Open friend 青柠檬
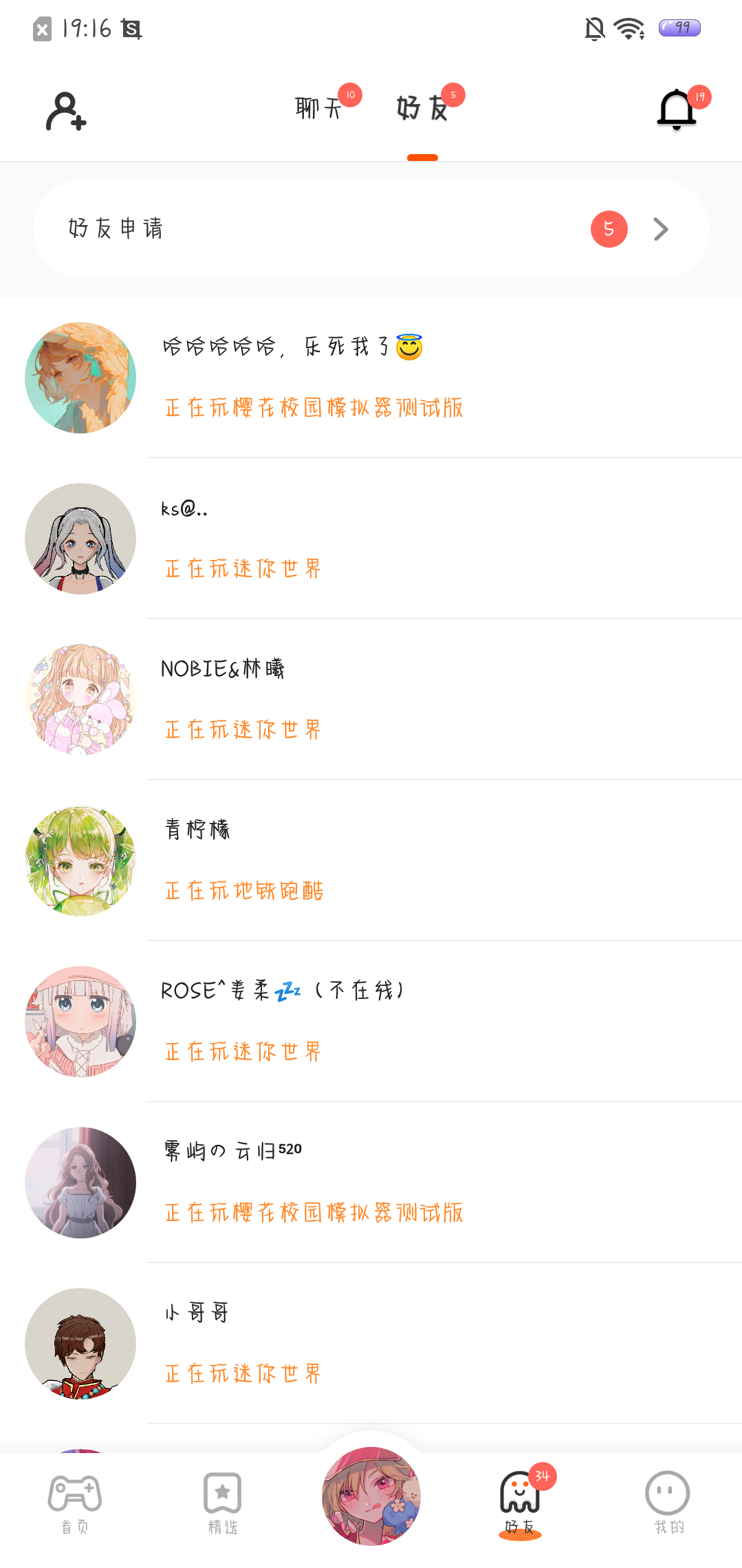This screenshot has width=742, height=1568. coord(371,861)
